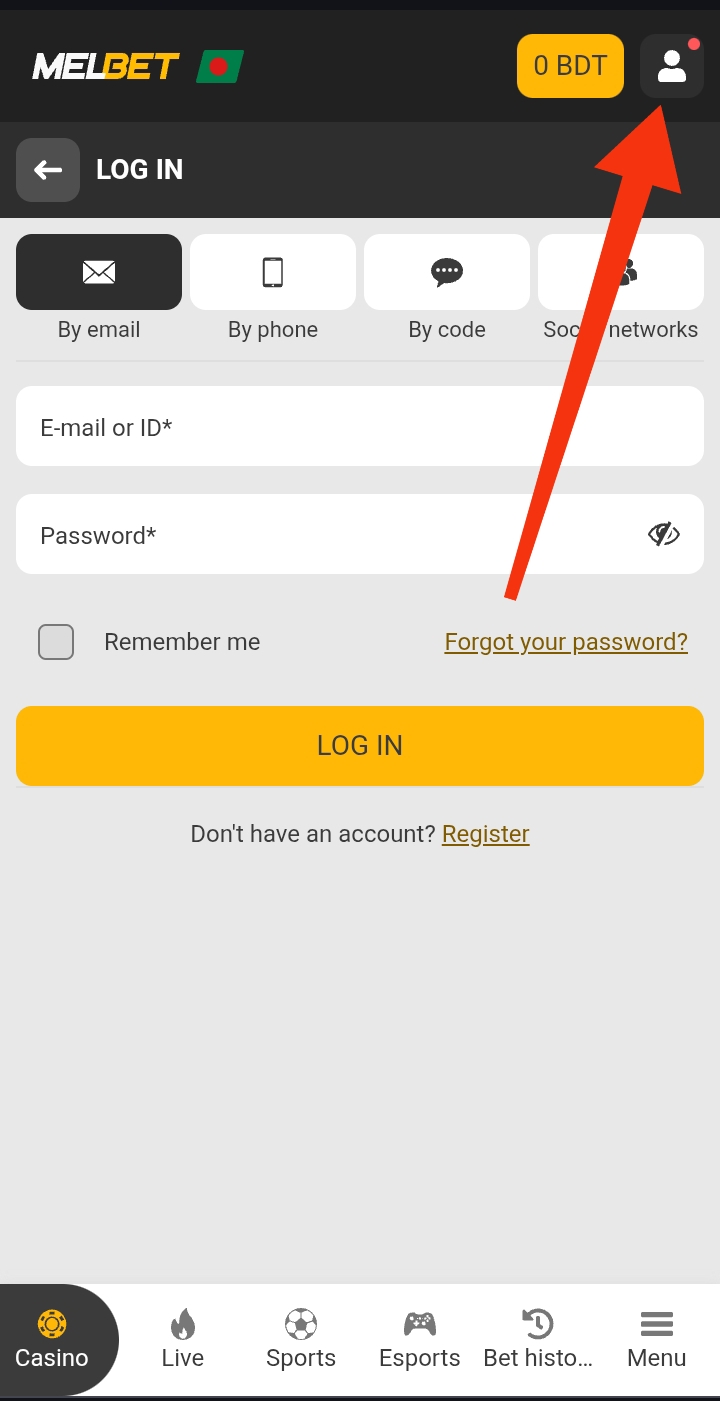The image size is (720, 1401).
Task: Open the Casino tab
Action: point(52,1340)
